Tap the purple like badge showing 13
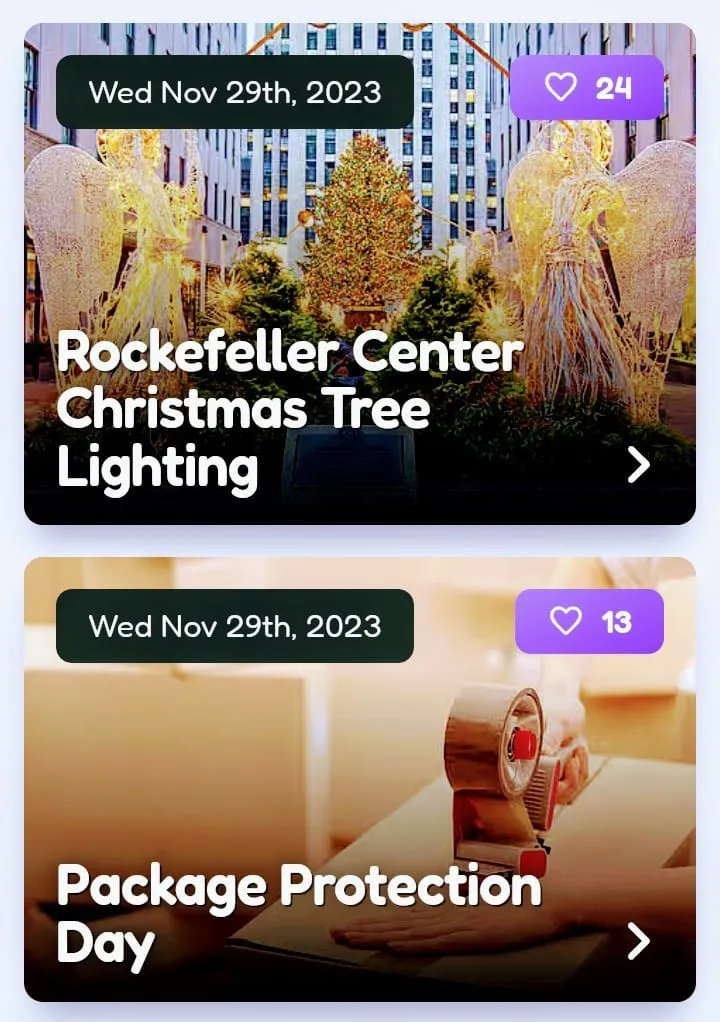Screen dimensions: 720x1022 (587, 621)
